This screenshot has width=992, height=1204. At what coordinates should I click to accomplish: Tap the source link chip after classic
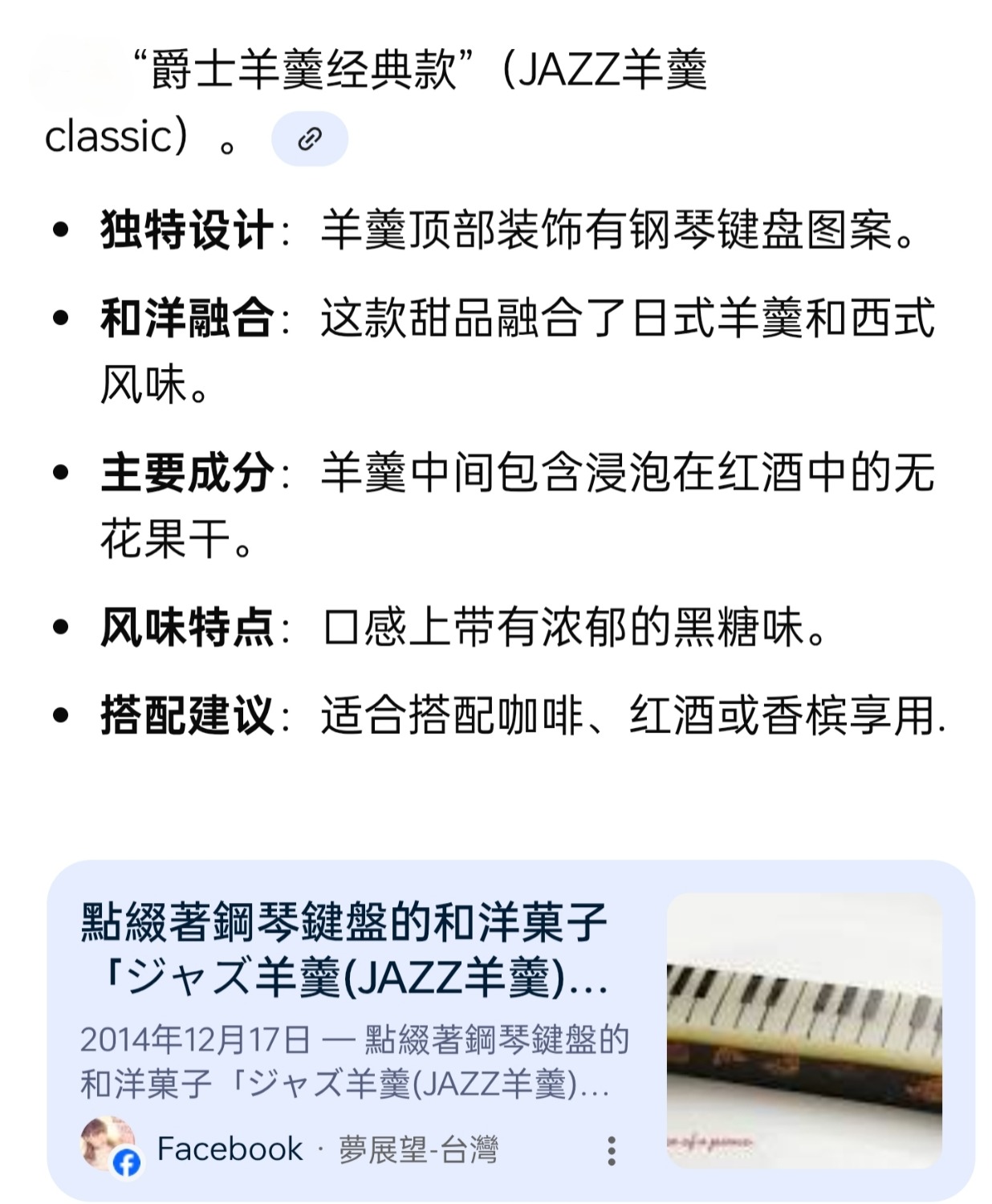(x=310, y=139)
